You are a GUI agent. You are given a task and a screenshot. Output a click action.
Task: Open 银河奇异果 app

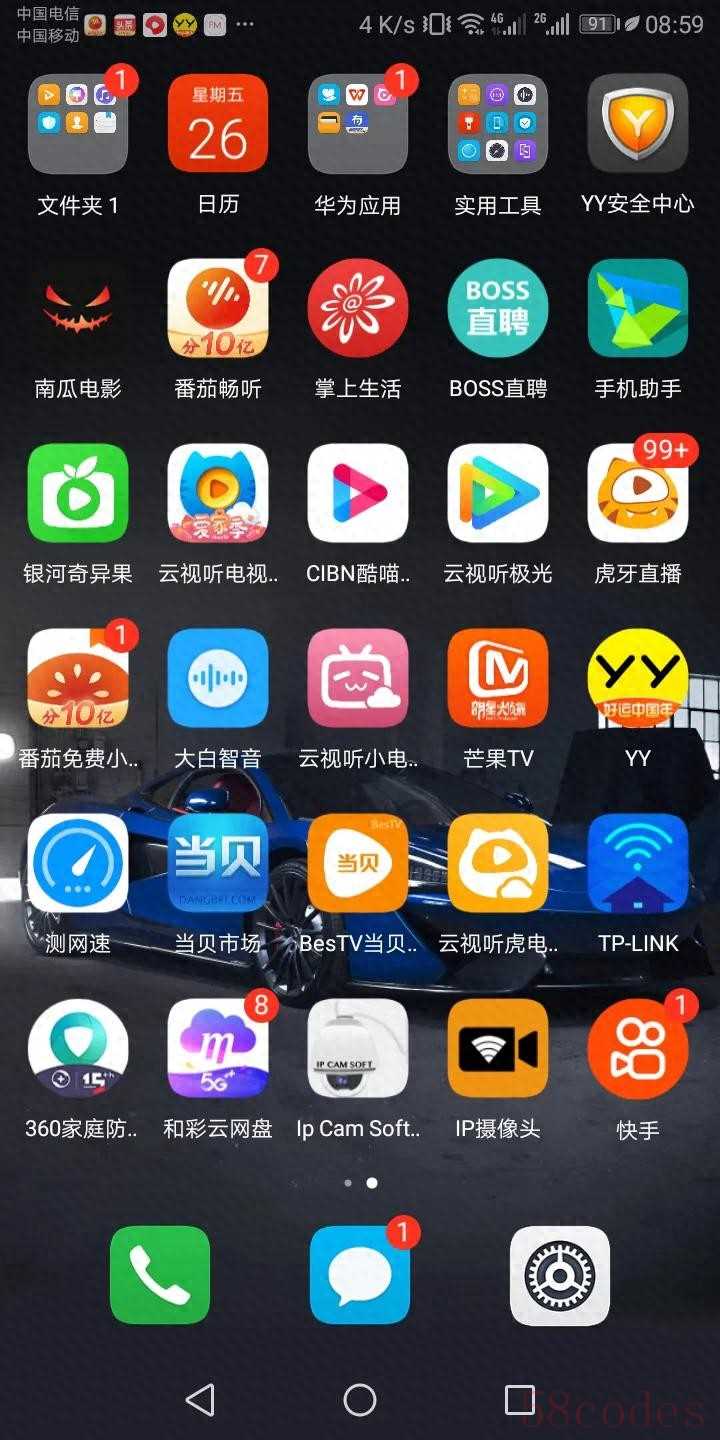[78, 493]
